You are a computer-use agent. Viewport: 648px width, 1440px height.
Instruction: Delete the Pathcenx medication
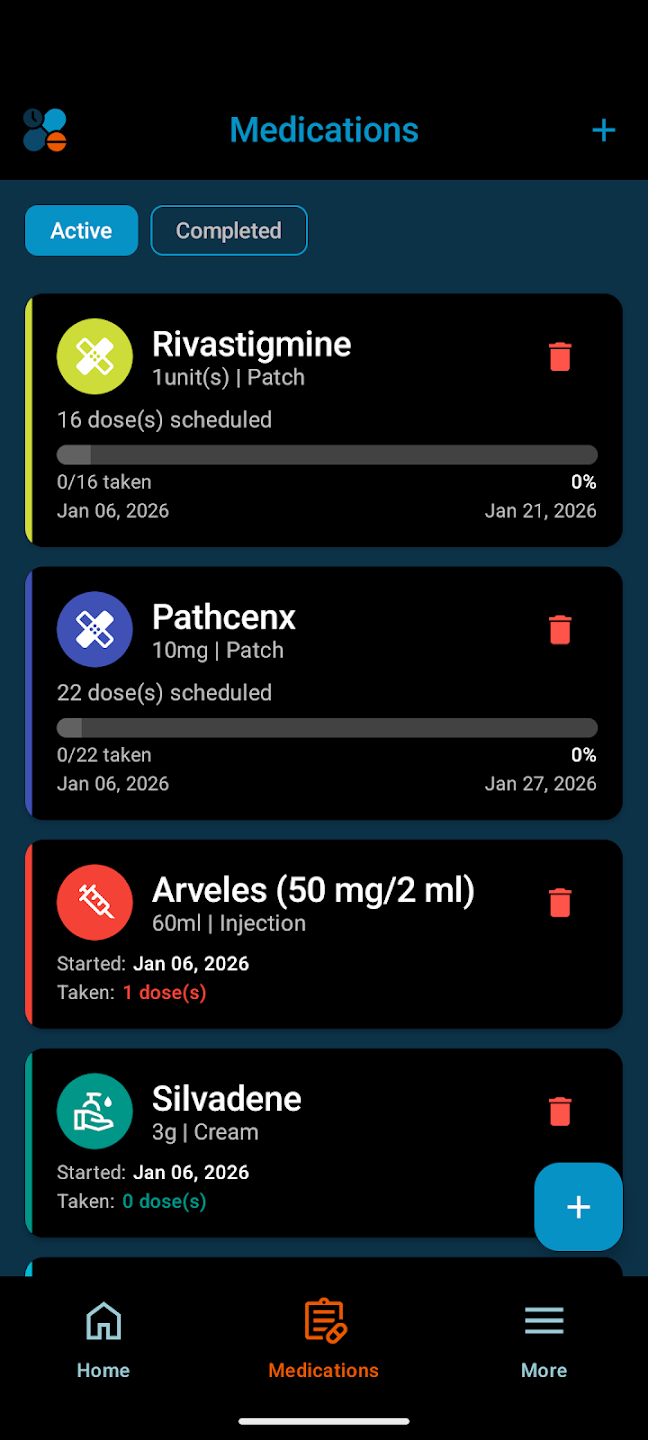[x=560, y=630]
